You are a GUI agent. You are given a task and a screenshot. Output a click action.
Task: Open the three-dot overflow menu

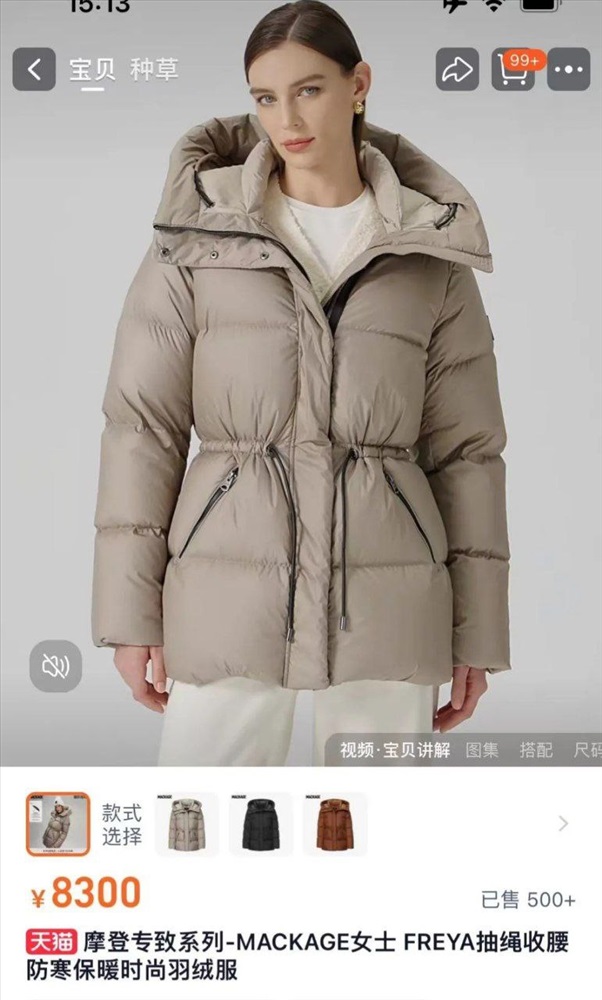pos(569,69)
